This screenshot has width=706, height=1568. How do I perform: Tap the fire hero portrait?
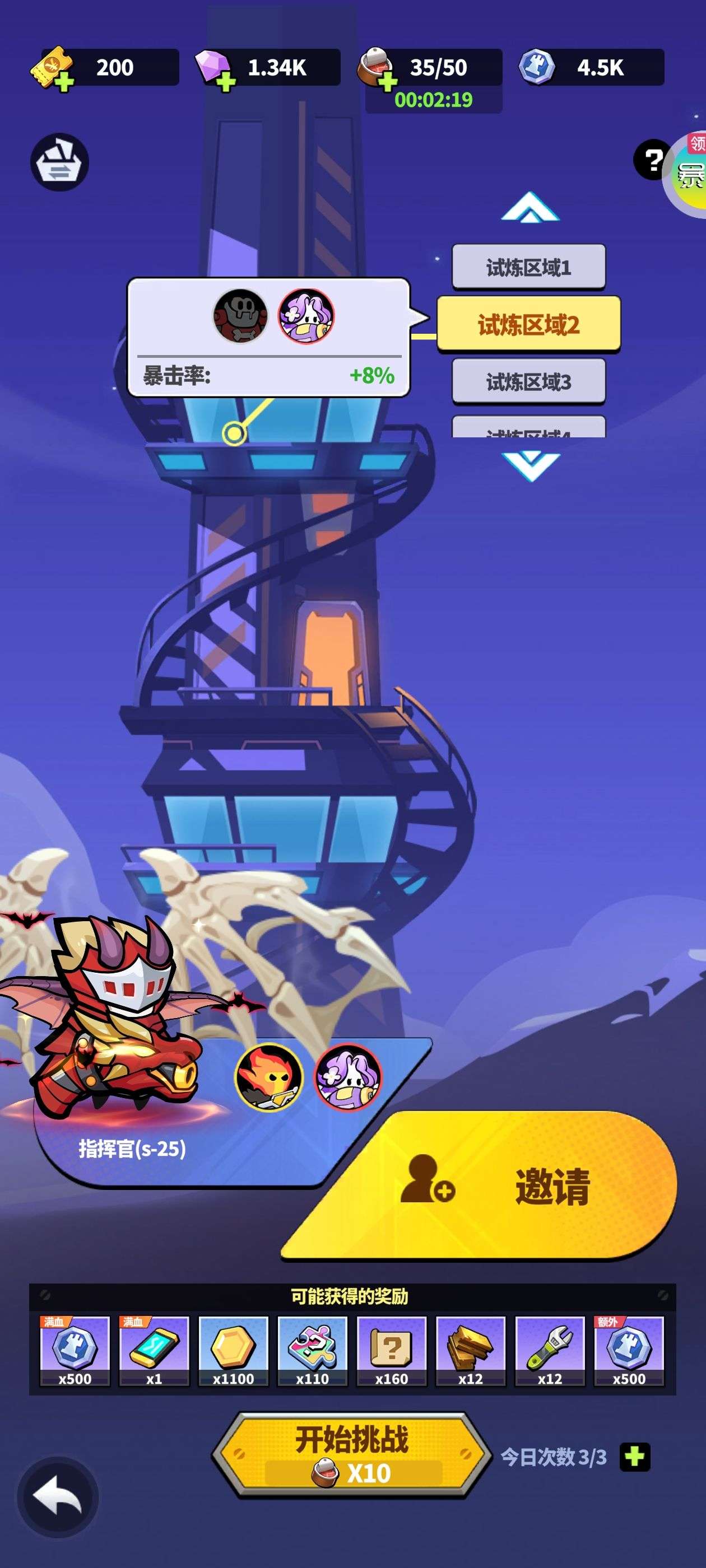(x=268, y=1077)
